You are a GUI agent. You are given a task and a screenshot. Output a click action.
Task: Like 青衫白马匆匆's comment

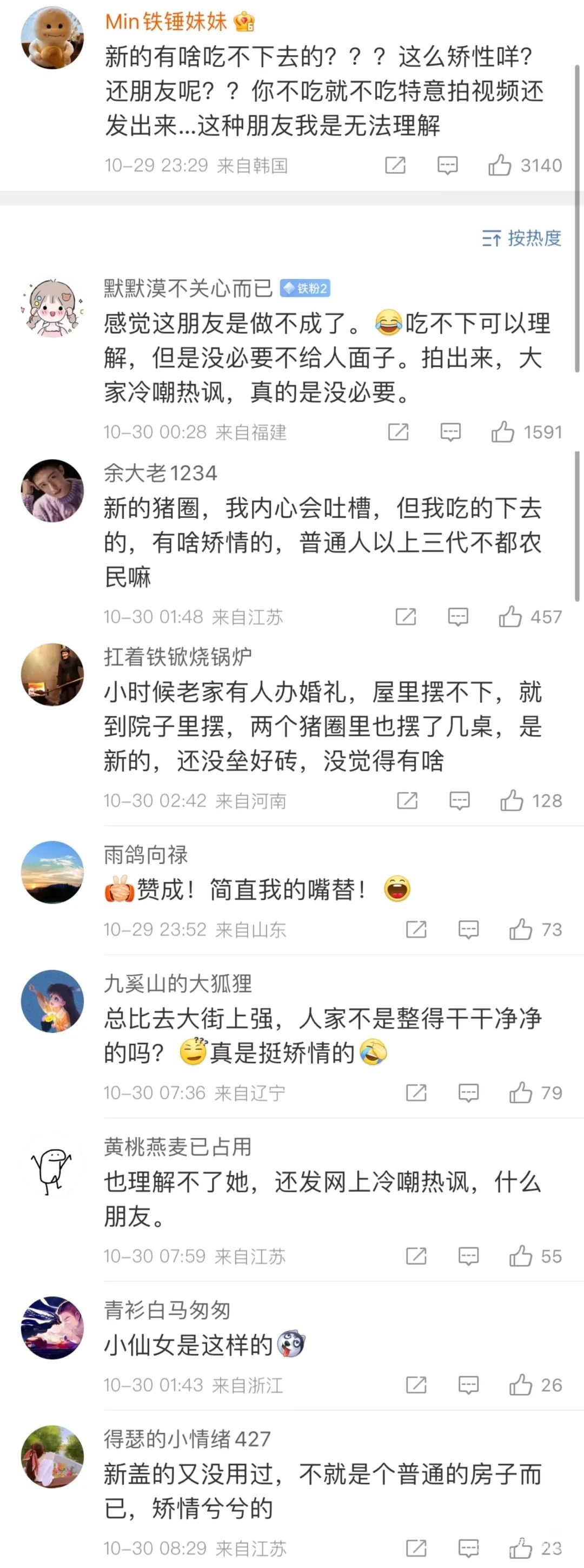pos(521,1385)
